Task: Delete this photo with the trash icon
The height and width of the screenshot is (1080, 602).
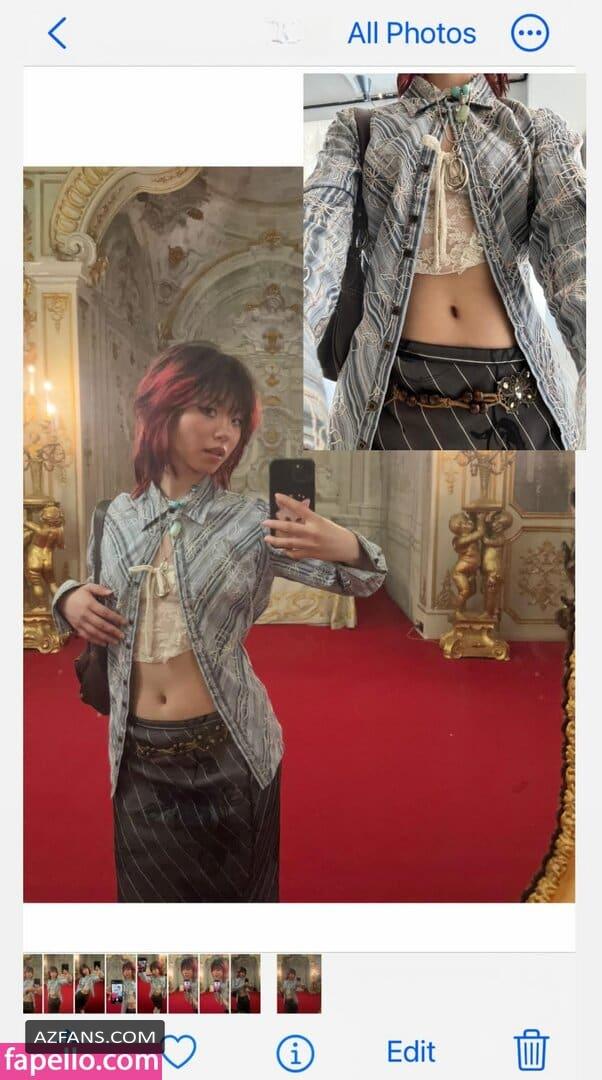Action: (531, 1050)
